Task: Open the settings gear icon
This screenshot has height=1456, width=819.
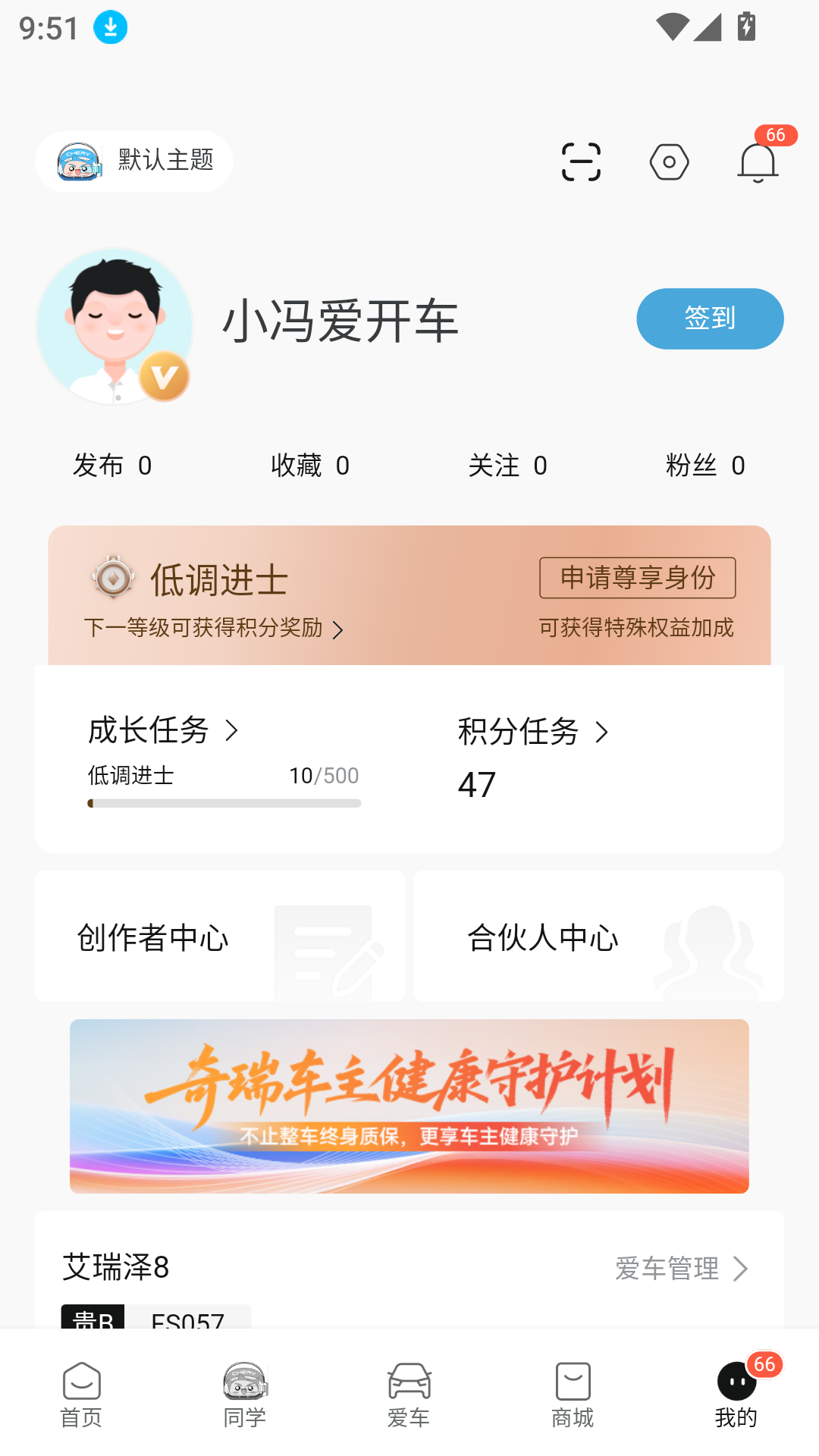Action: [668, 162]
